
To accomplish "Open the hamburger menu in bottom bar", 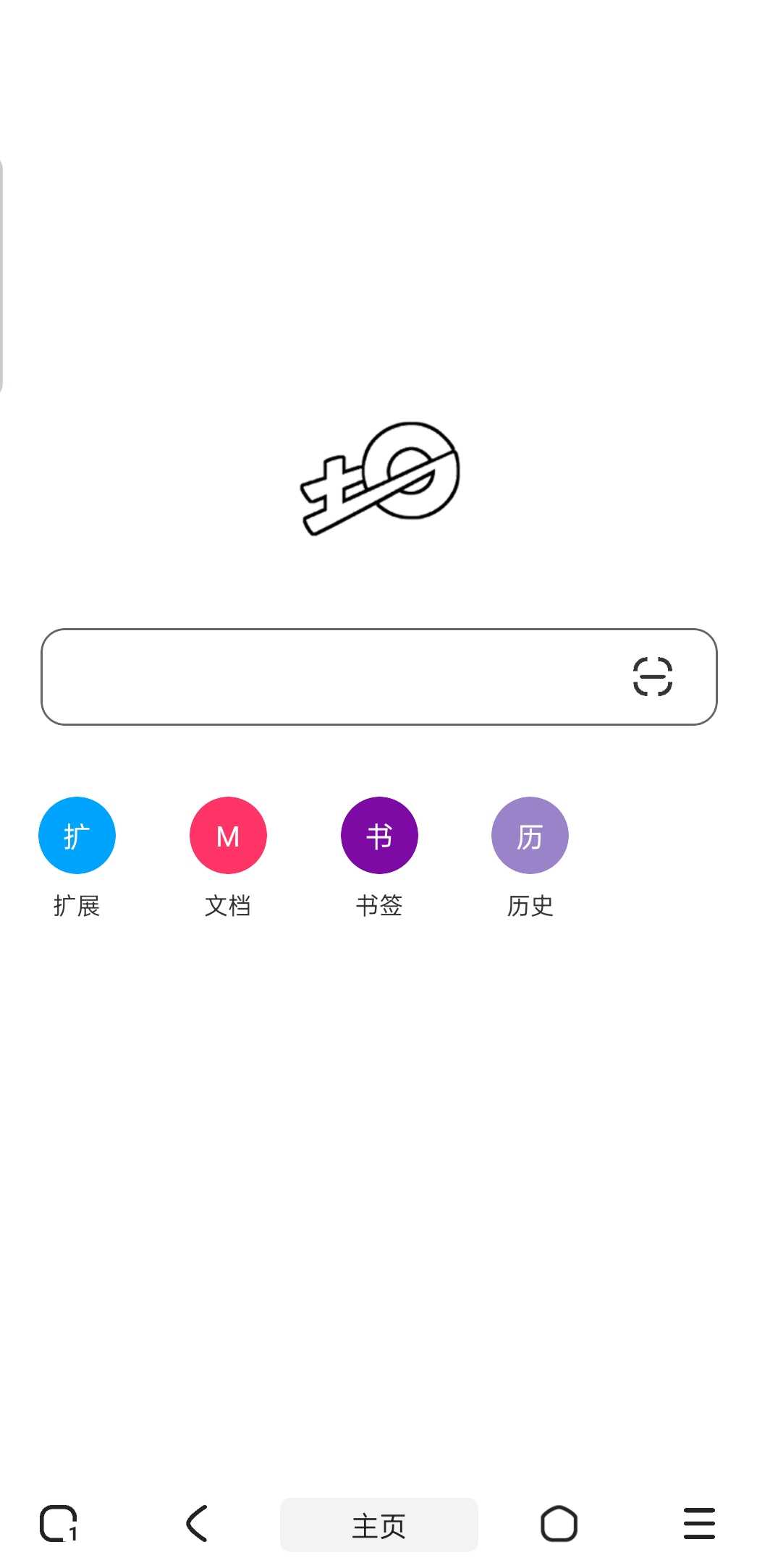I will [x=699, y=1524].
